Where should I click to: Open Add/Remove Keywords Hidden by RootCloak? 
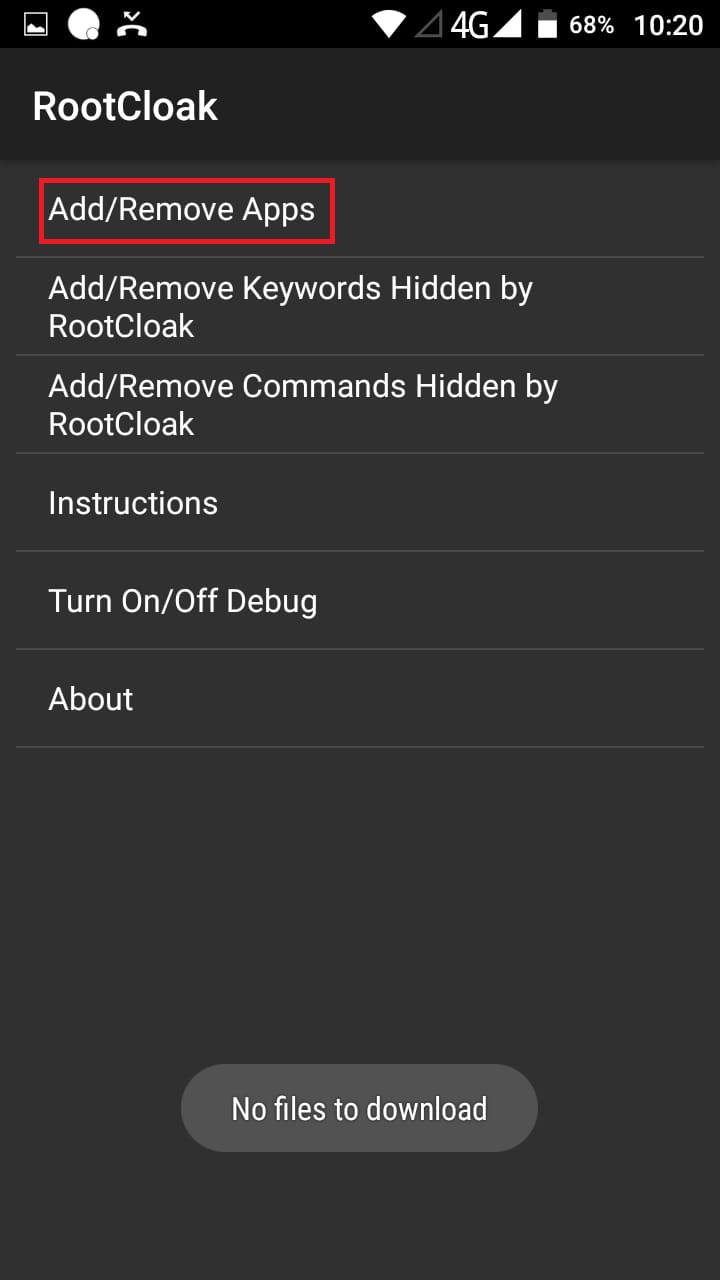360,307
